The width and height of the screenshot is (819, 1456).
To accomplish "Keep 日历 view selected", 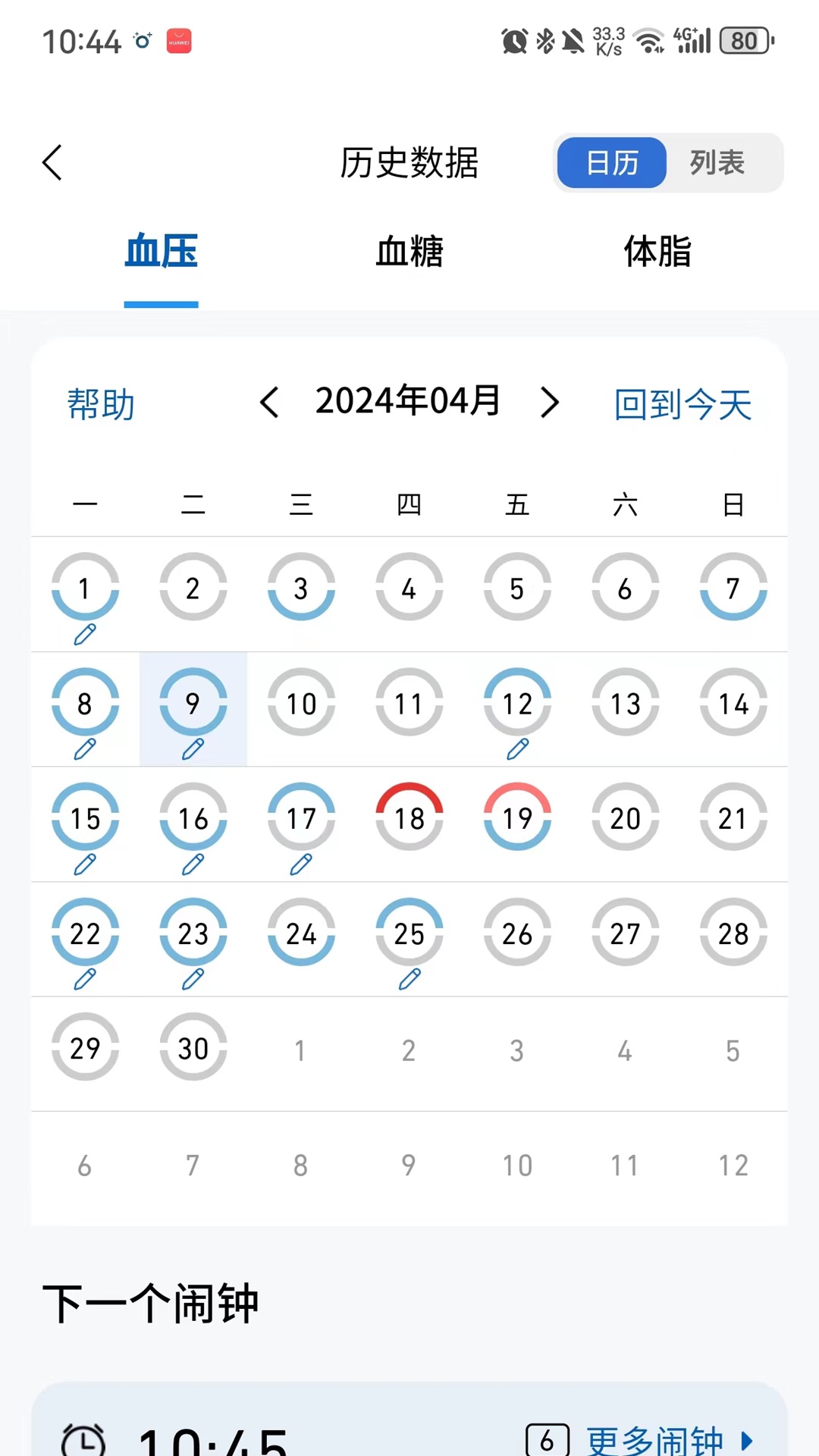I will pyautogui.click(x=610, y=162).
